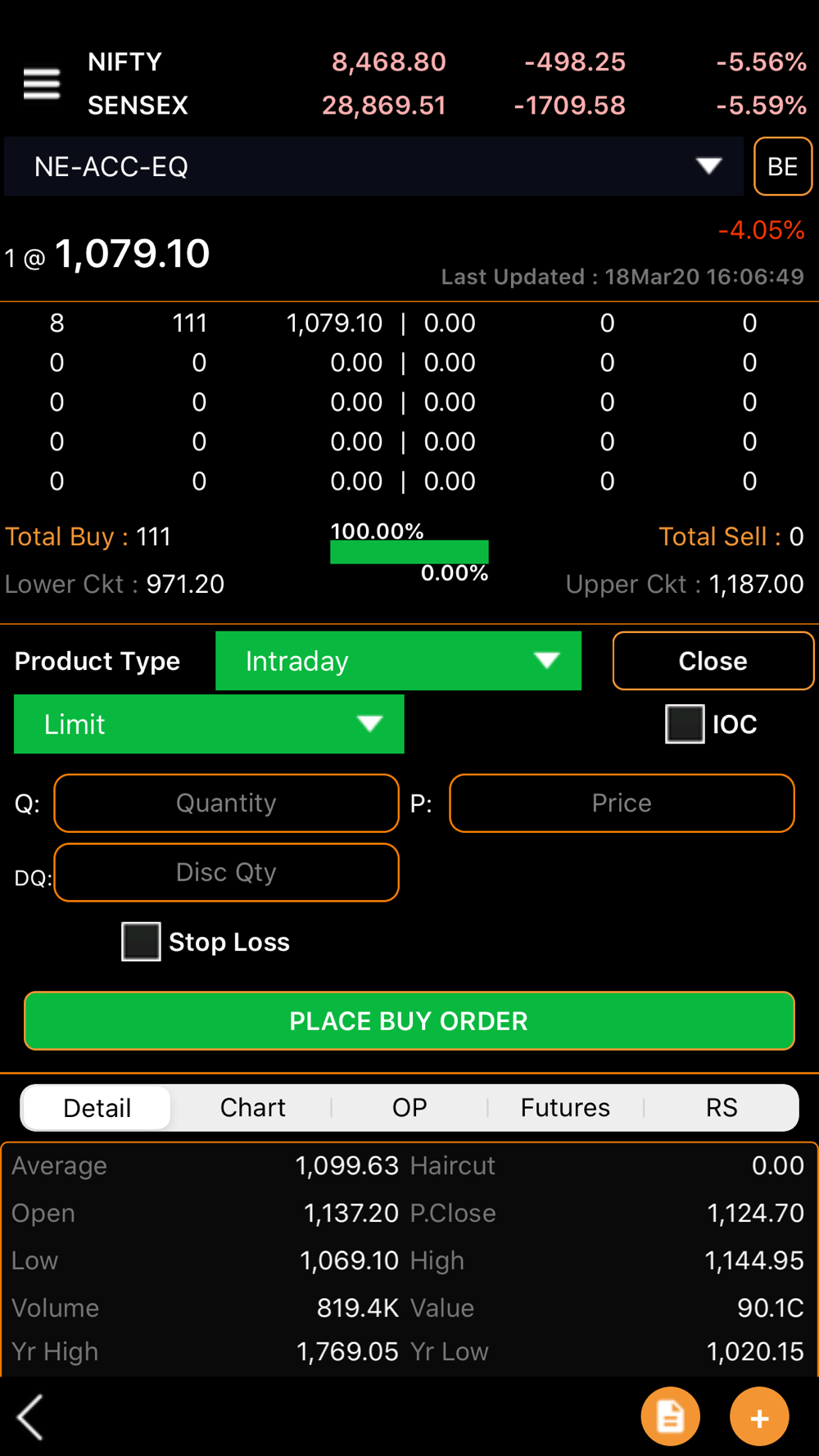Switch to the Chart tab

tap(253, 1108)
